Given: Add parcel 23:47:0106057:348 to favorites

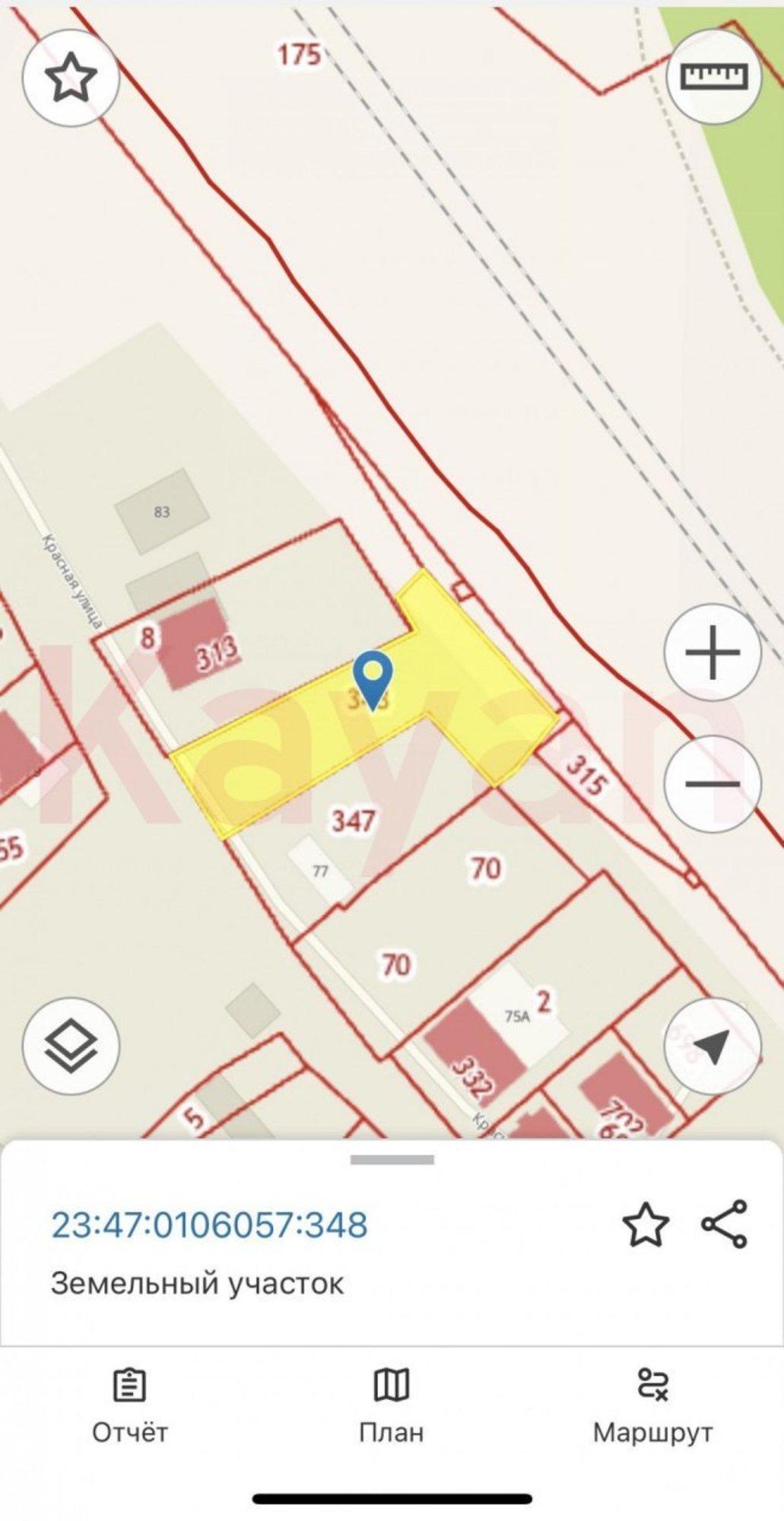Looking at the screenshot, I should coord(646,1225).
